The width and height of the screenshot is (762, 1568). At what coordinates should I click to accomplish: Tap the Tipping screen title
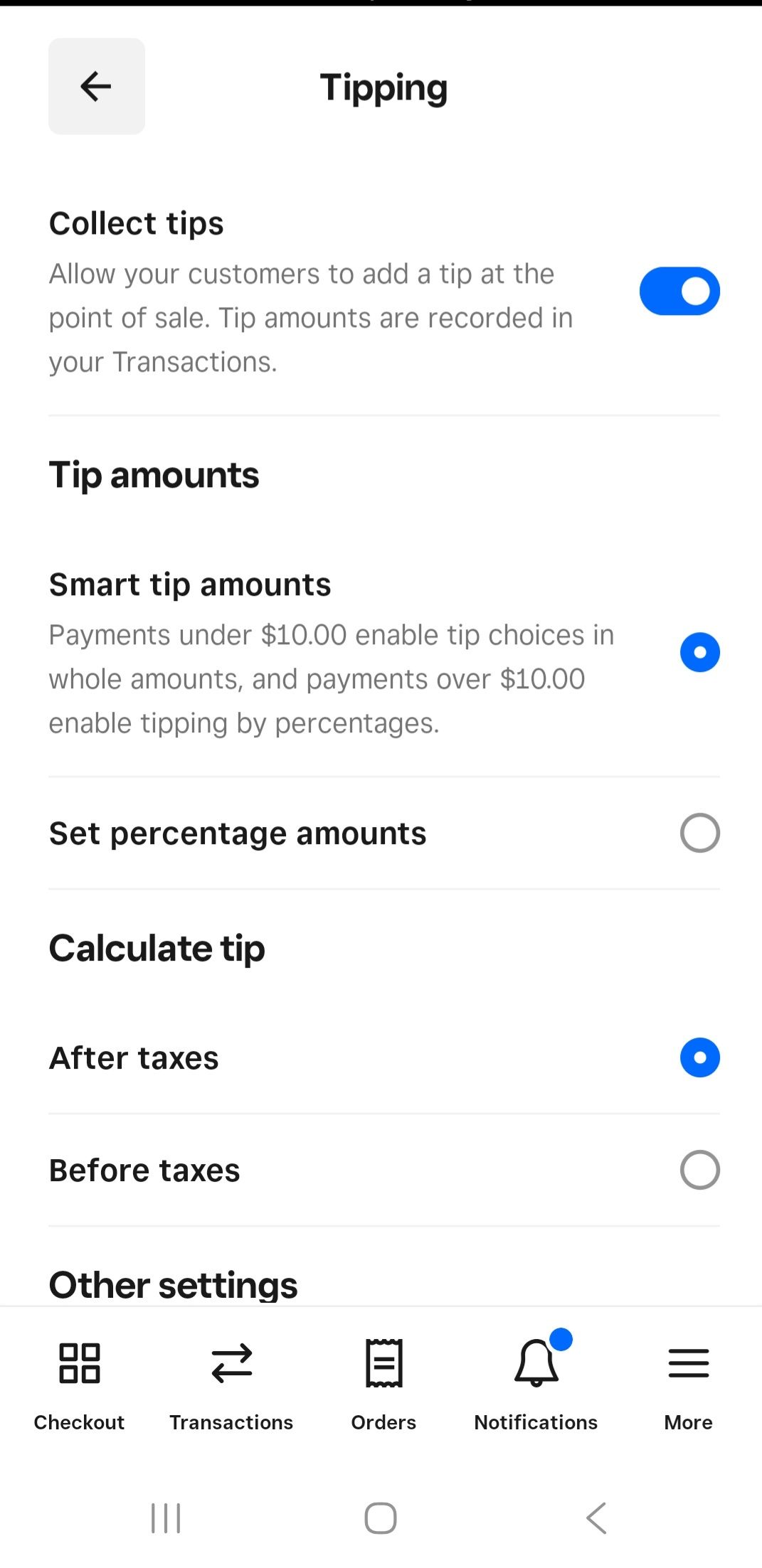pos(383,87)
